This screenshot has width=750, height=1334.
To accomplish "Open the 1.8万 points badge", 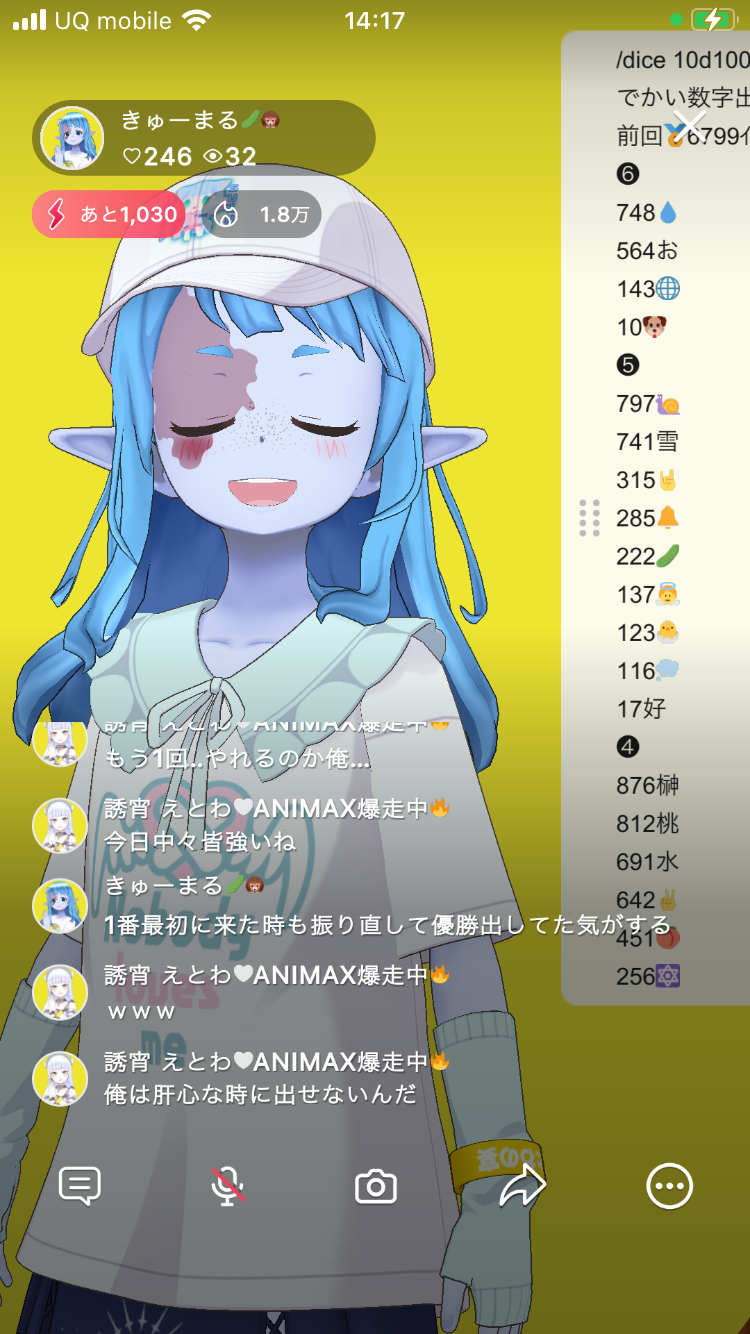I will coord(266,214).
